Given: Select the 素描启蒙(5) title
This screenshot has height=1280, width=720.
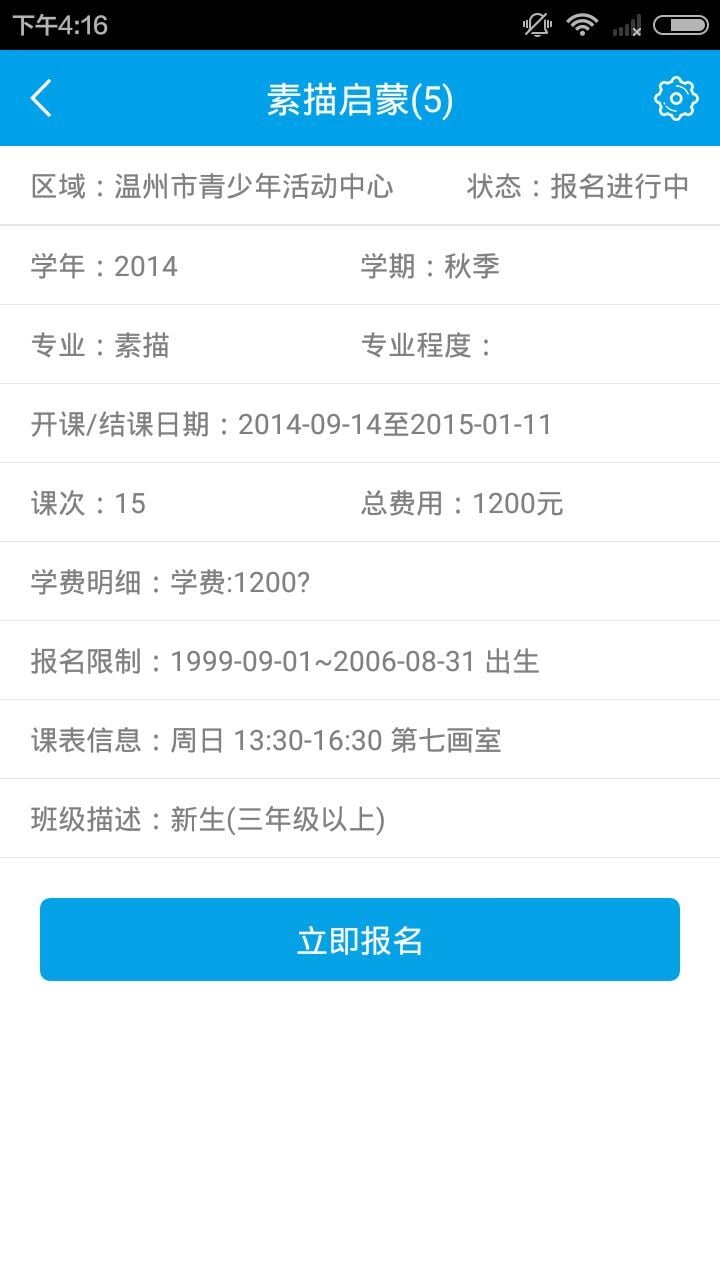Looking at the screenshot, I should point(360,98).
